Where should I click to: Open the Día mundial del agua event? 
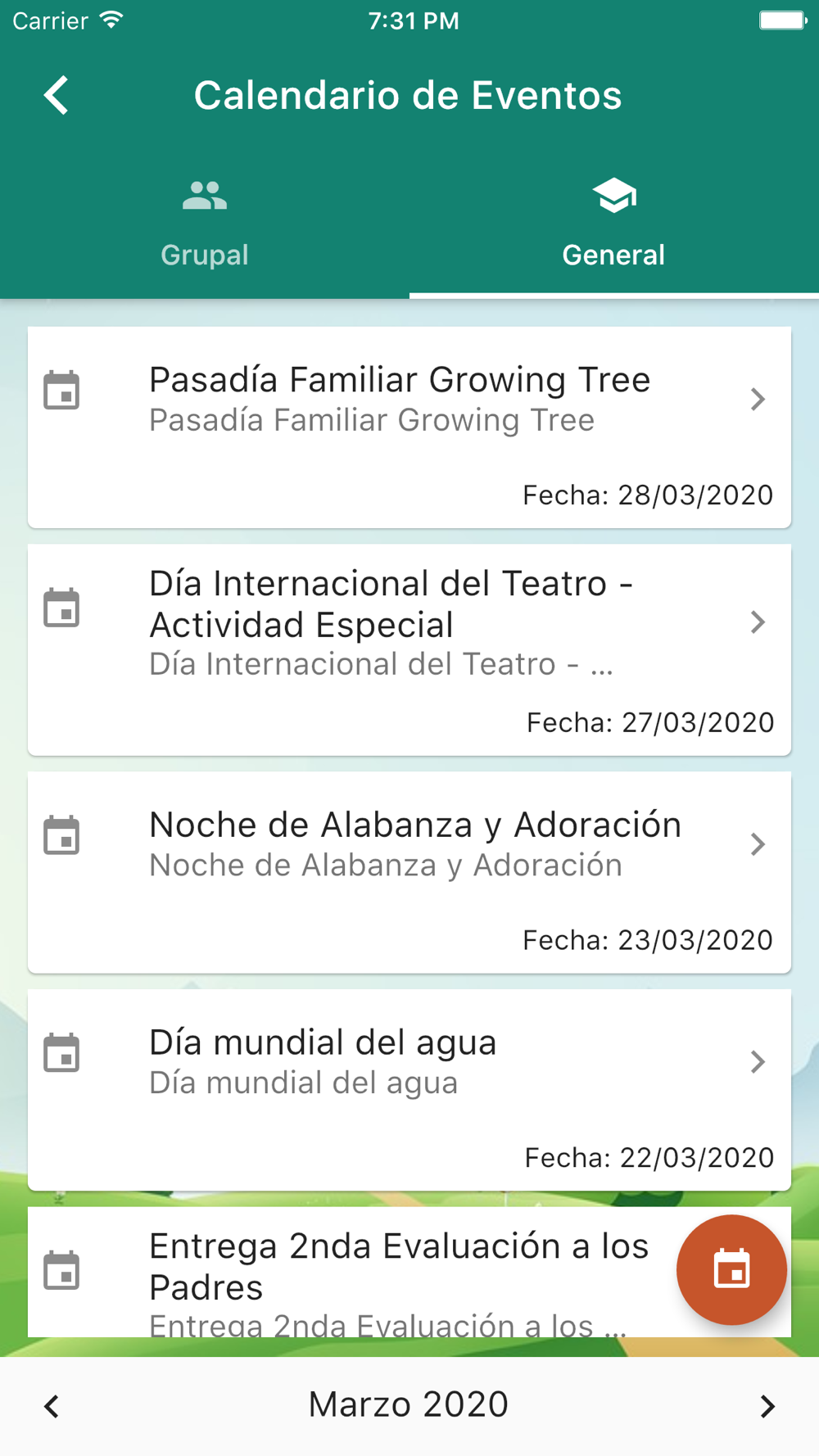coord(409,1090)
